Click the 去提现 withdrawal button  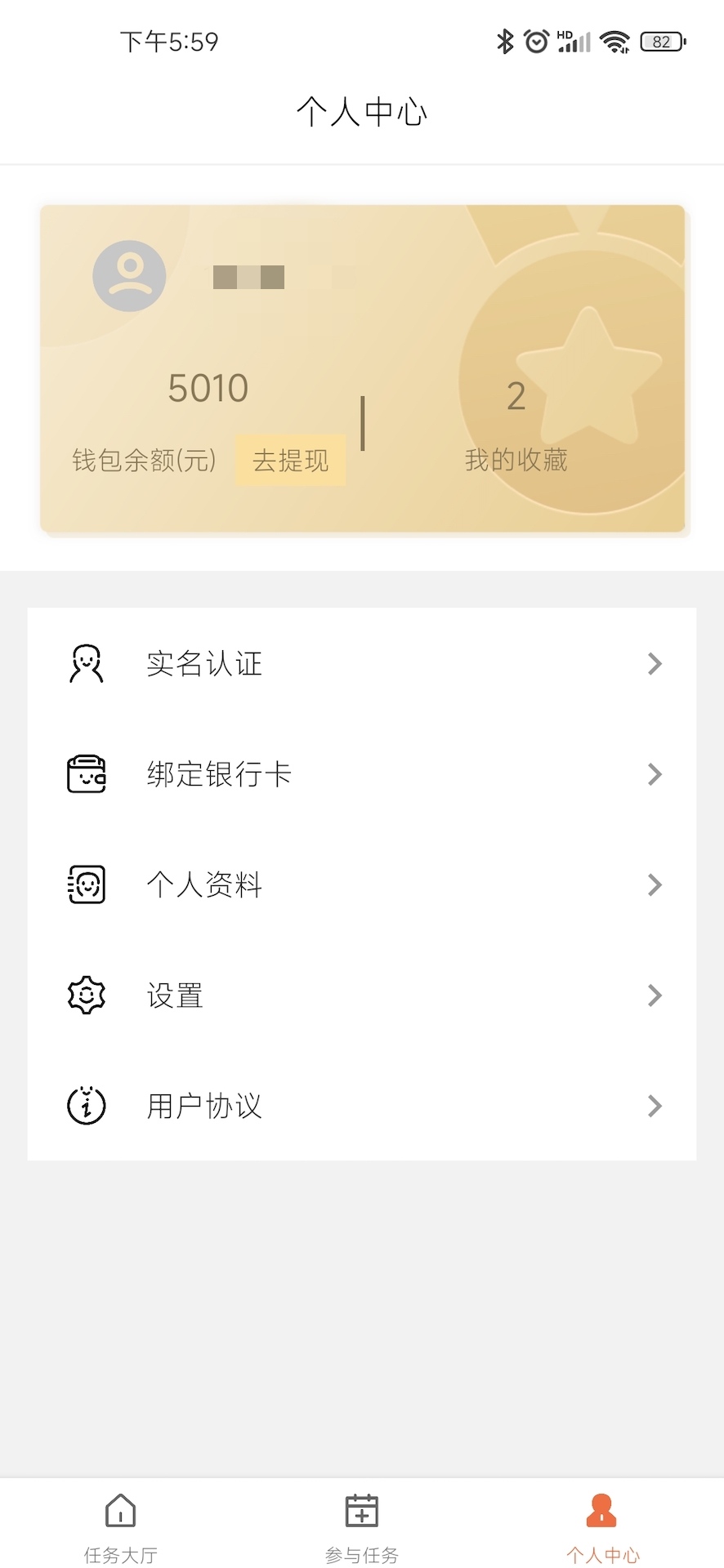pyautogui.click(x=290, y=461)
